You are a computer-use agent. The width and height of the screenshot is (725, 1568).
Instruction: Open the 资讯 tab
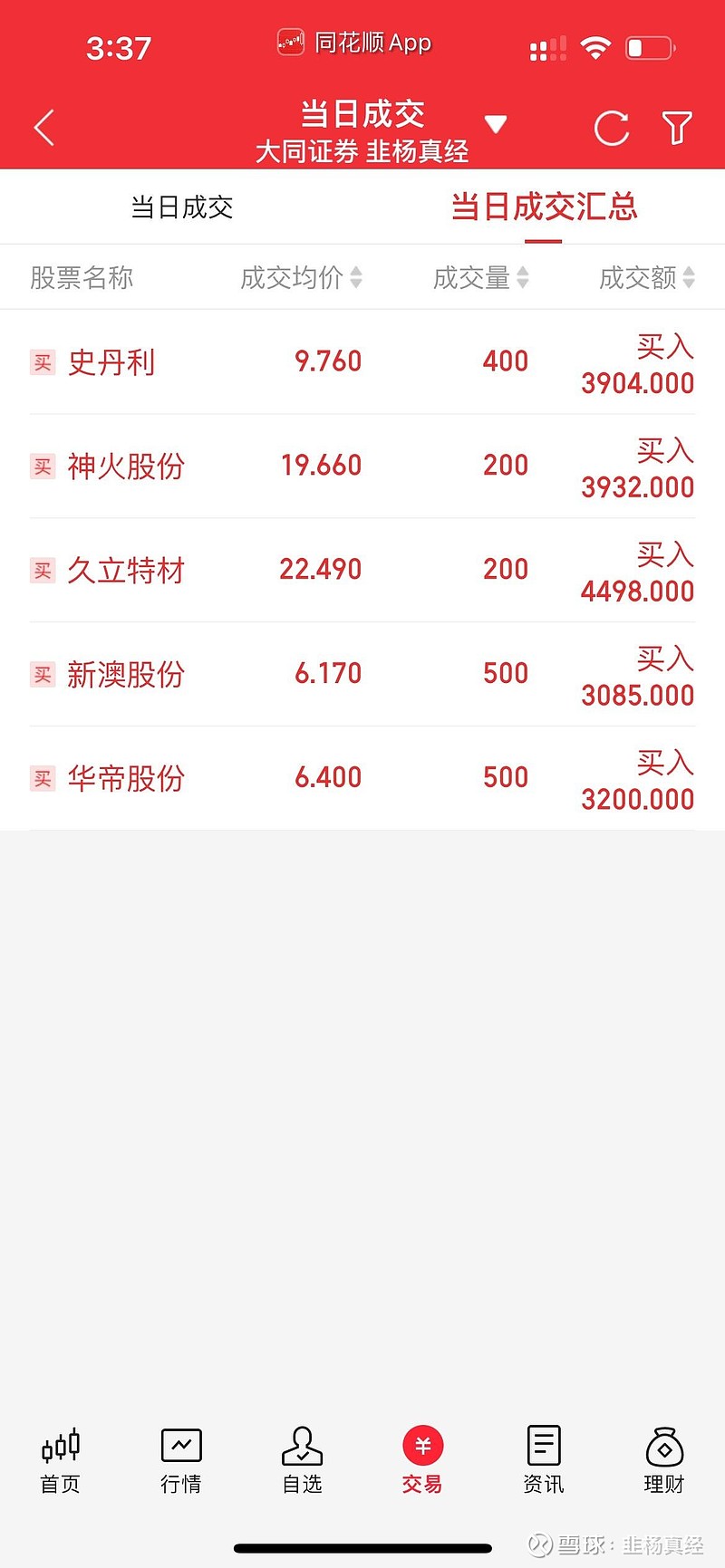coord(544,1460)
